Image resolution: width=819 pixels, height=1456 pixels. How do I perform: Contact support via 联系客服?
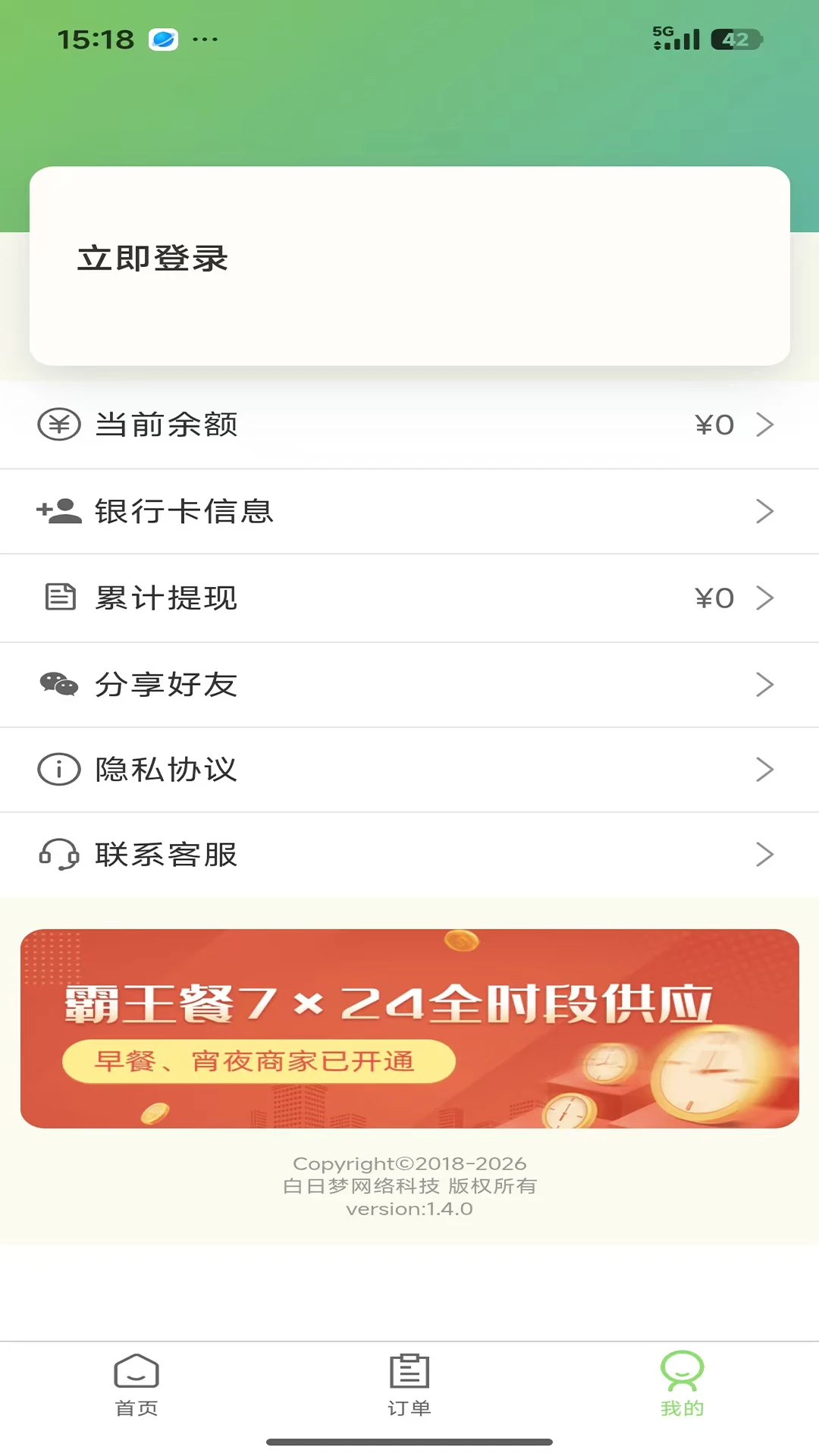coord(409,855)
